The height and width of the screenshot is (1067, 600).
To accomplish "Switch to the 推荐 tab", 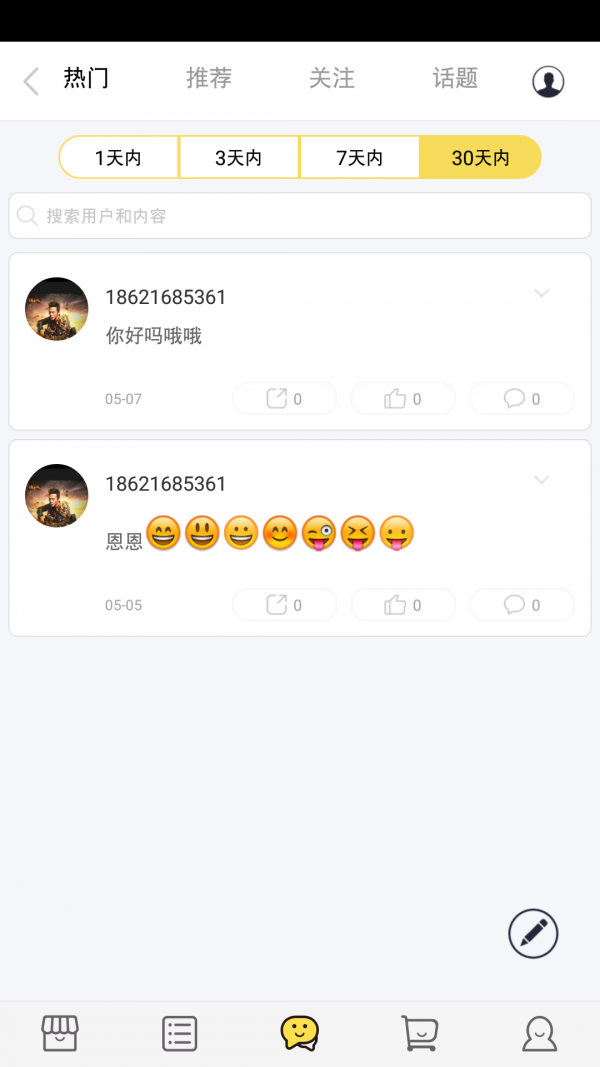I will (209, 78).
